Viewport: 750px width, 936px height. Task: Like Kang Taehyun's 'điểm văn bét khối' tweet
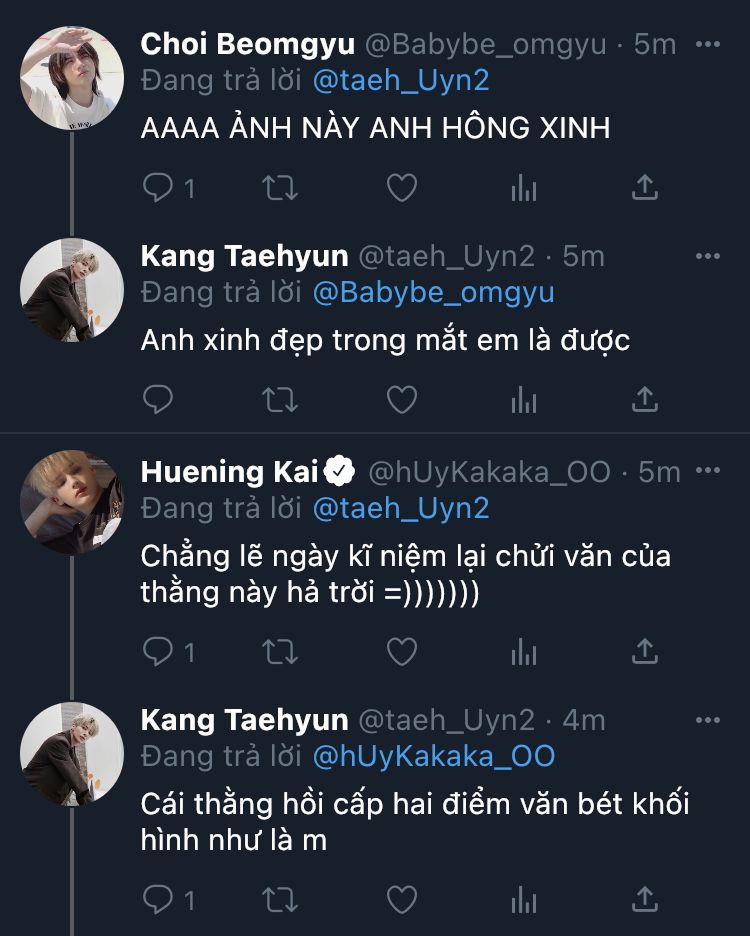point(401,900)
